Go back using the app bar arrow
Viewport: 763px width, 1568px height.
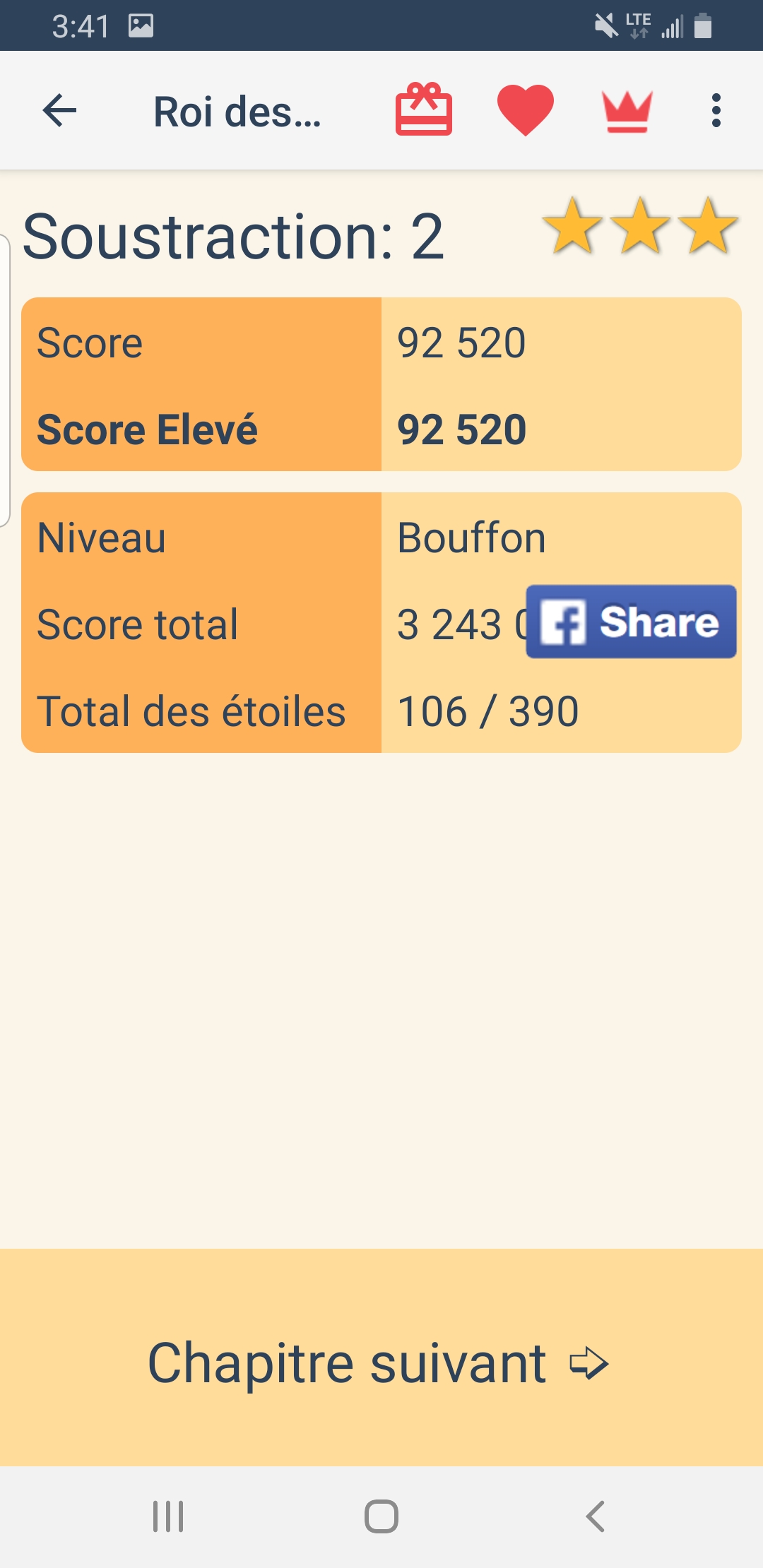(x=60, y=111)
